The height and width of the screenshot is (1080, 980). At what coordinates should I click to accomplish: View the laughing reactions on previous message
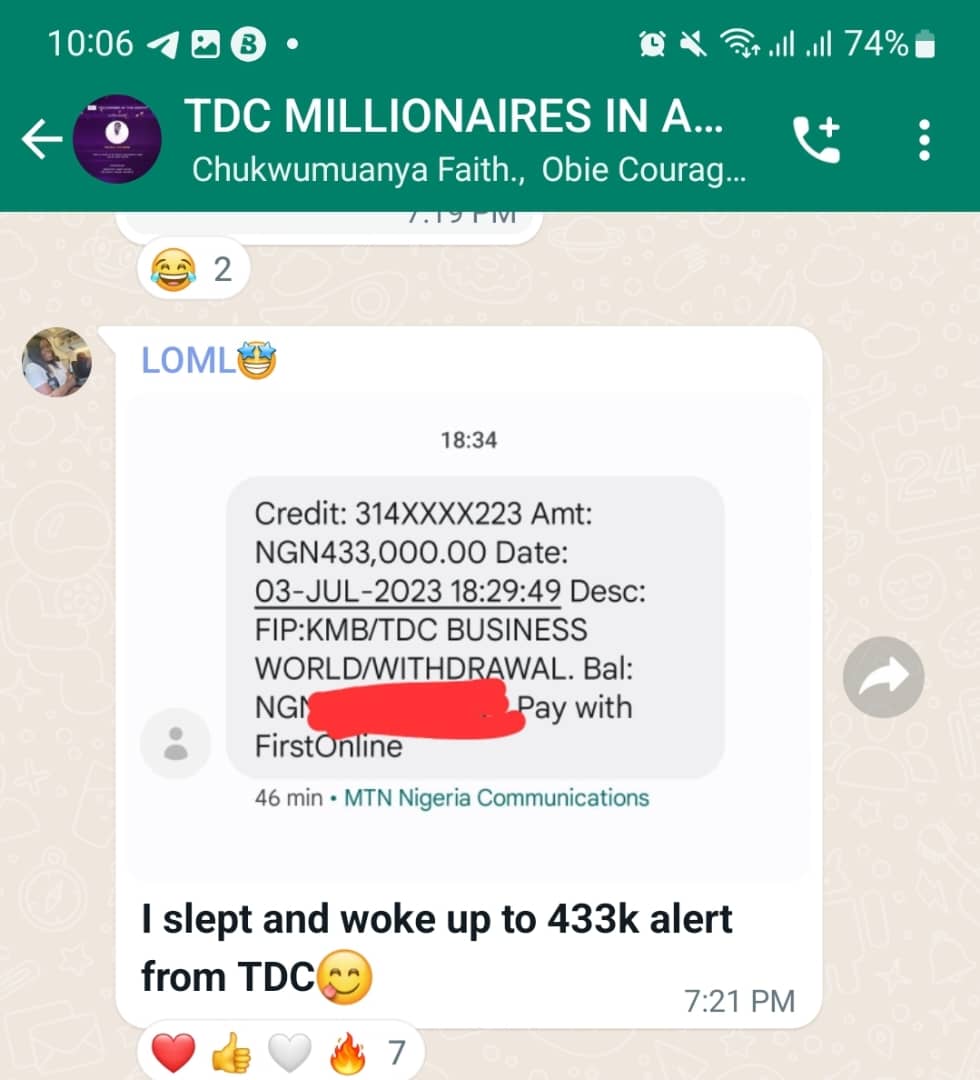pos(191,268)
